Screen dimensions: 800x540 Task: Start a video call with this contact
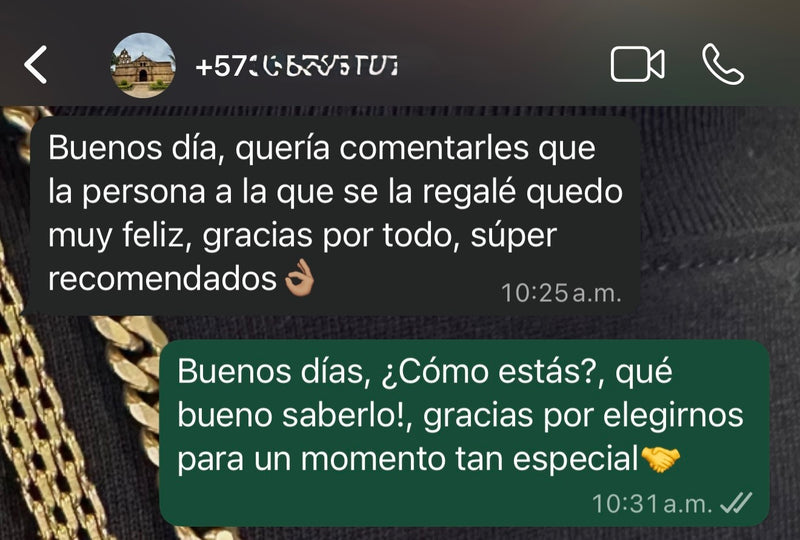point(637,65)
